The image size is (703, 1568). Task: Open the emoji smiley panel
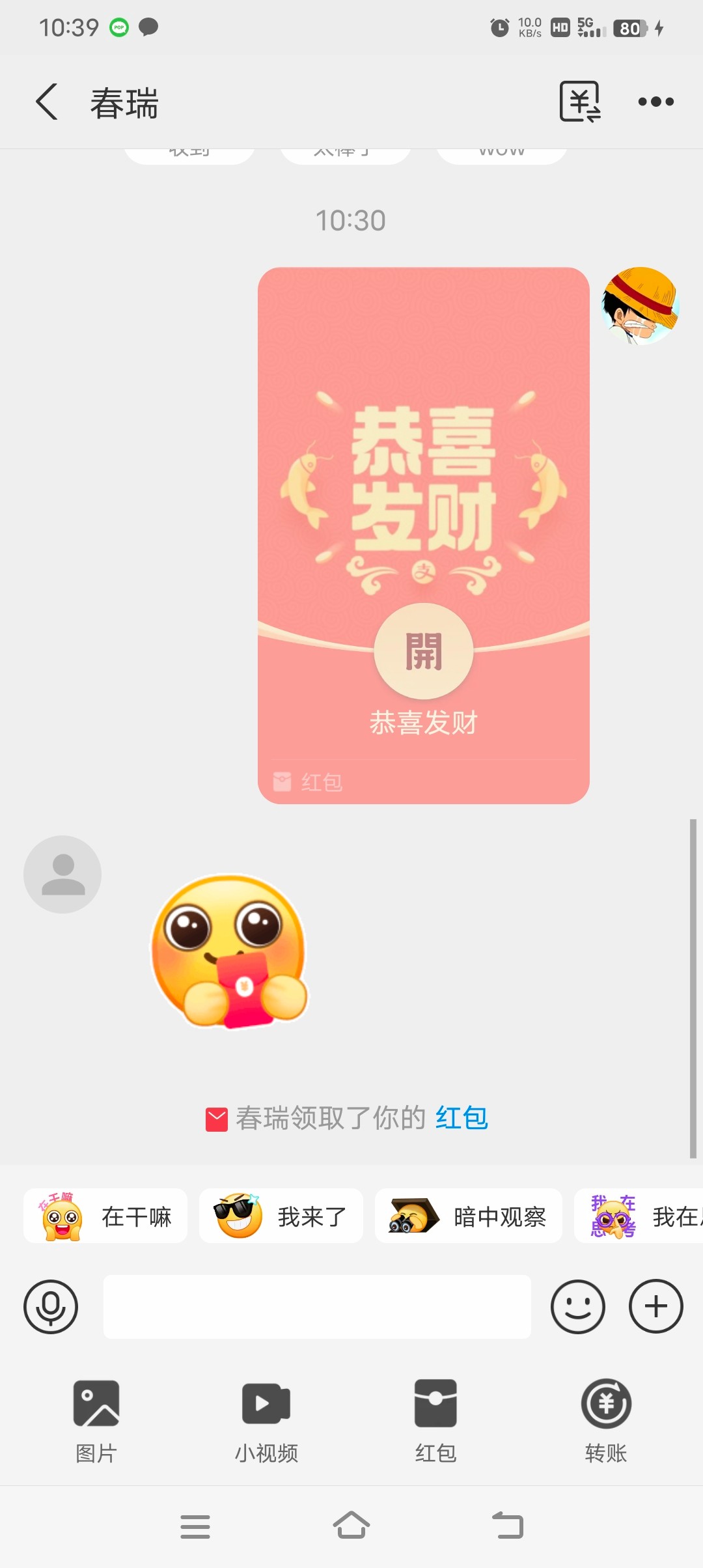(577, 1306)
